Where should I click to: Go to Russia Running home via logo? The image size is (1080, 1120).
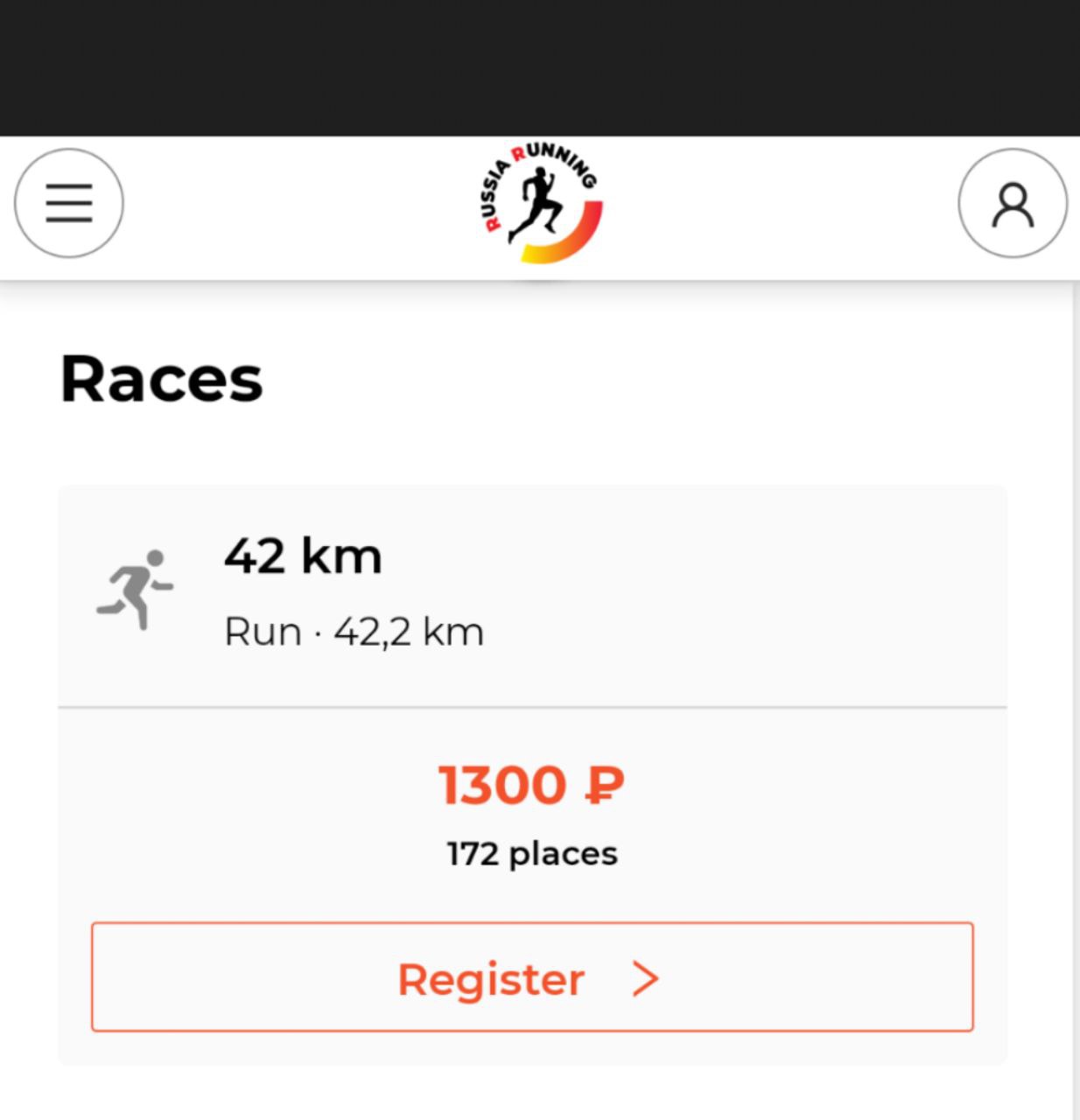click(541, 203)
